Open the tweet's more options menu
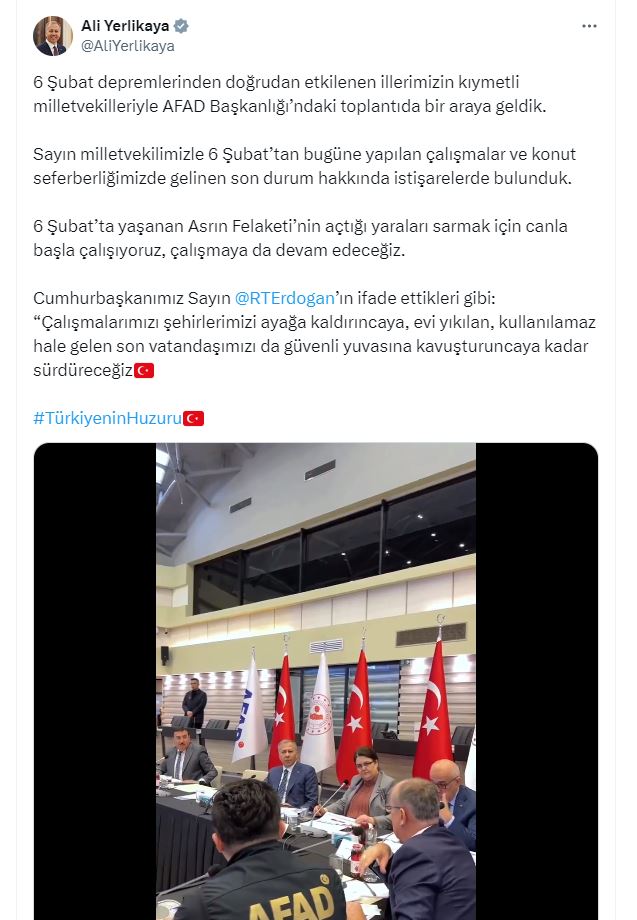Screen dimensions: 637x920 click(590, 27)
